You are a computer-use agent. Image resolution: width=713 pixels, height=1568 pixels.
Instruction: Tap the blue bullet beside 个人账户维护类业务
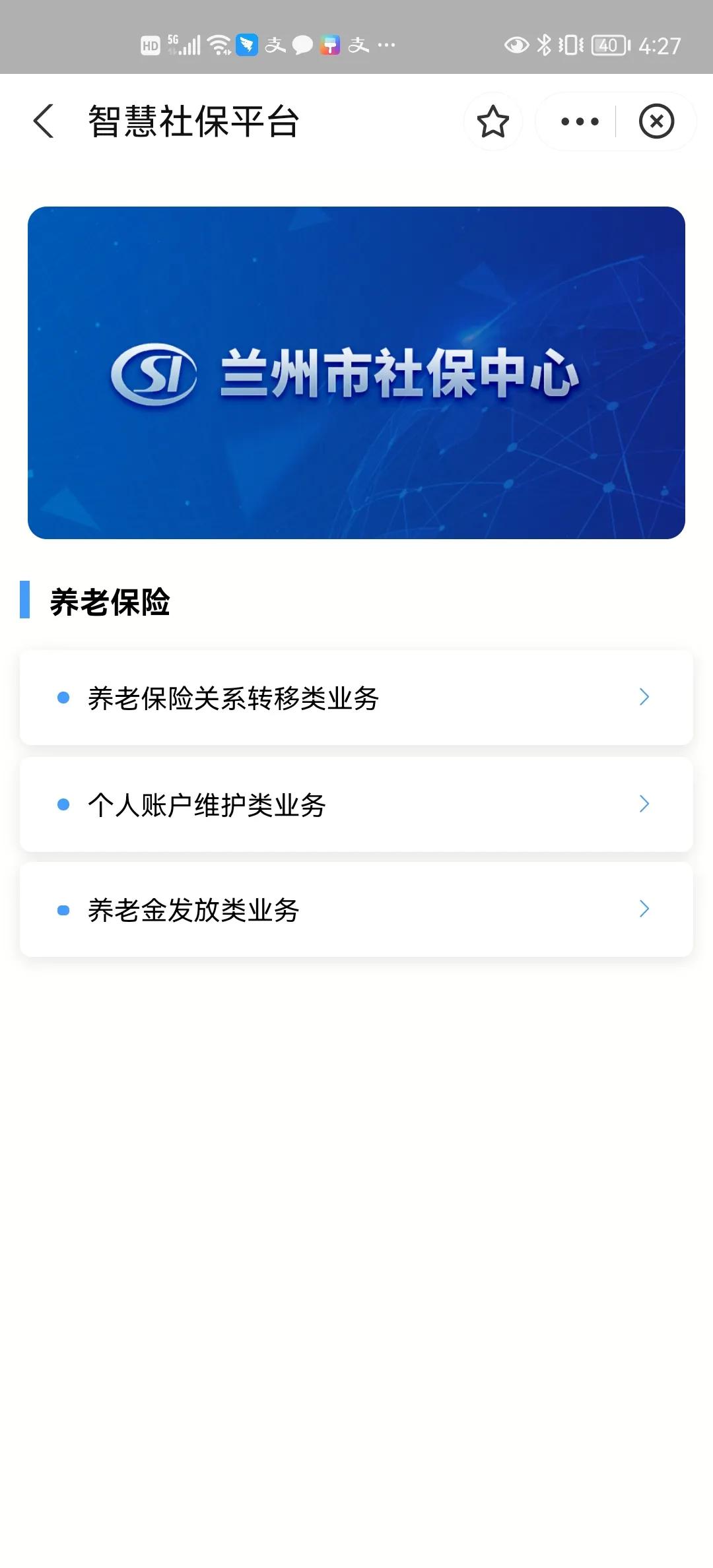point(63,804)
